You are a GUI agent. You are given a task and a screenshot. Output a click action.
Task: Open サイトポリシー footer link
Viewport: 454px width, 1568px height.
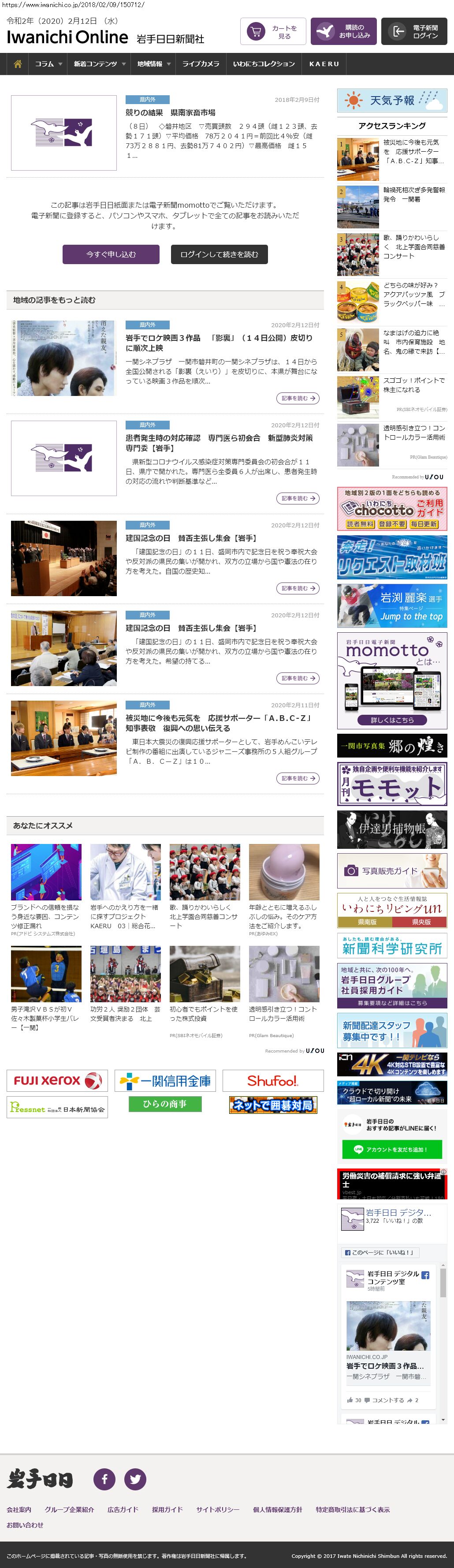tap(217, 1509)
